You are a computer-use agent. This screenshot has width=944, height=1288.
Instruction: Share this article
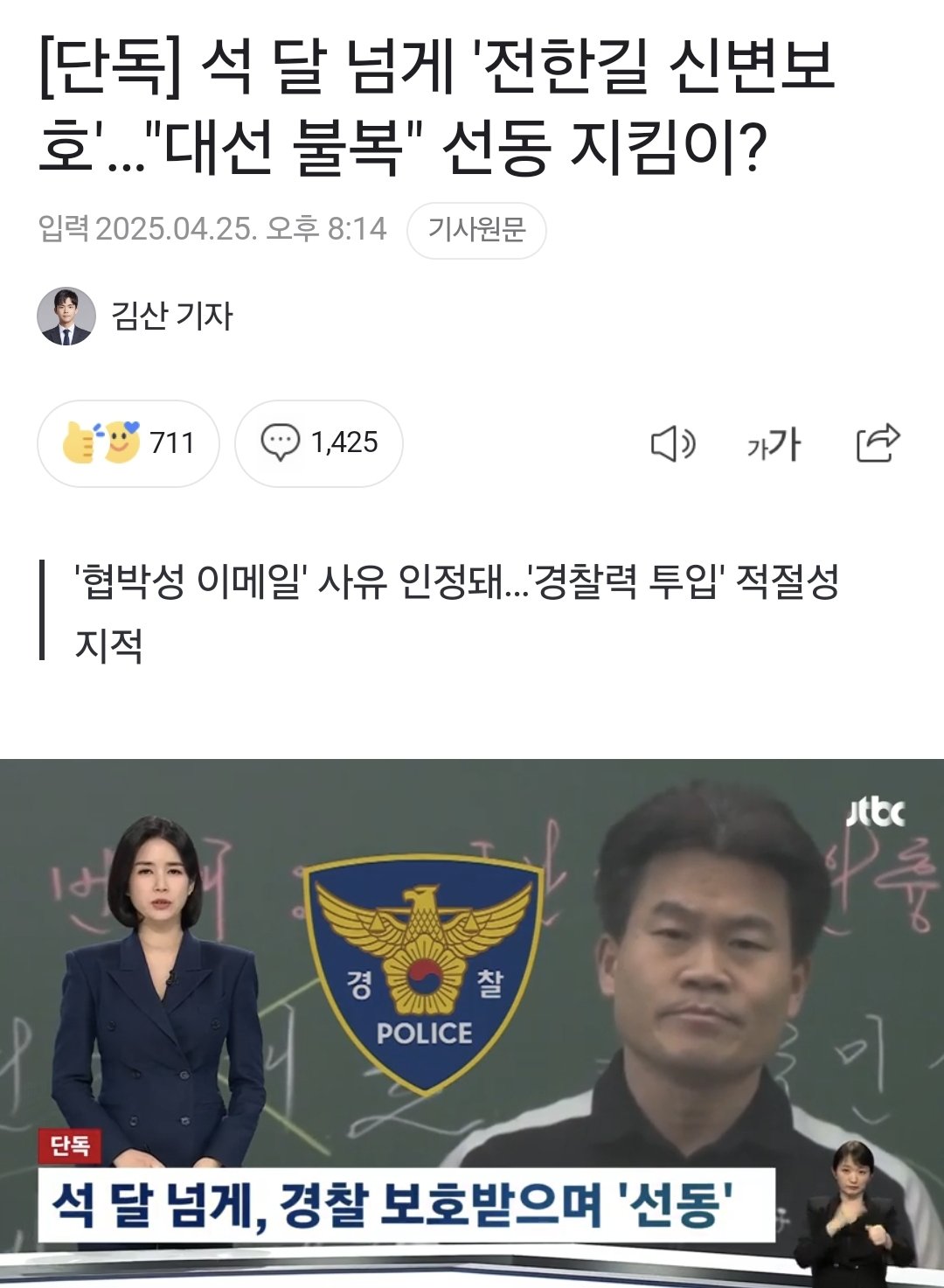pos(877,442)
